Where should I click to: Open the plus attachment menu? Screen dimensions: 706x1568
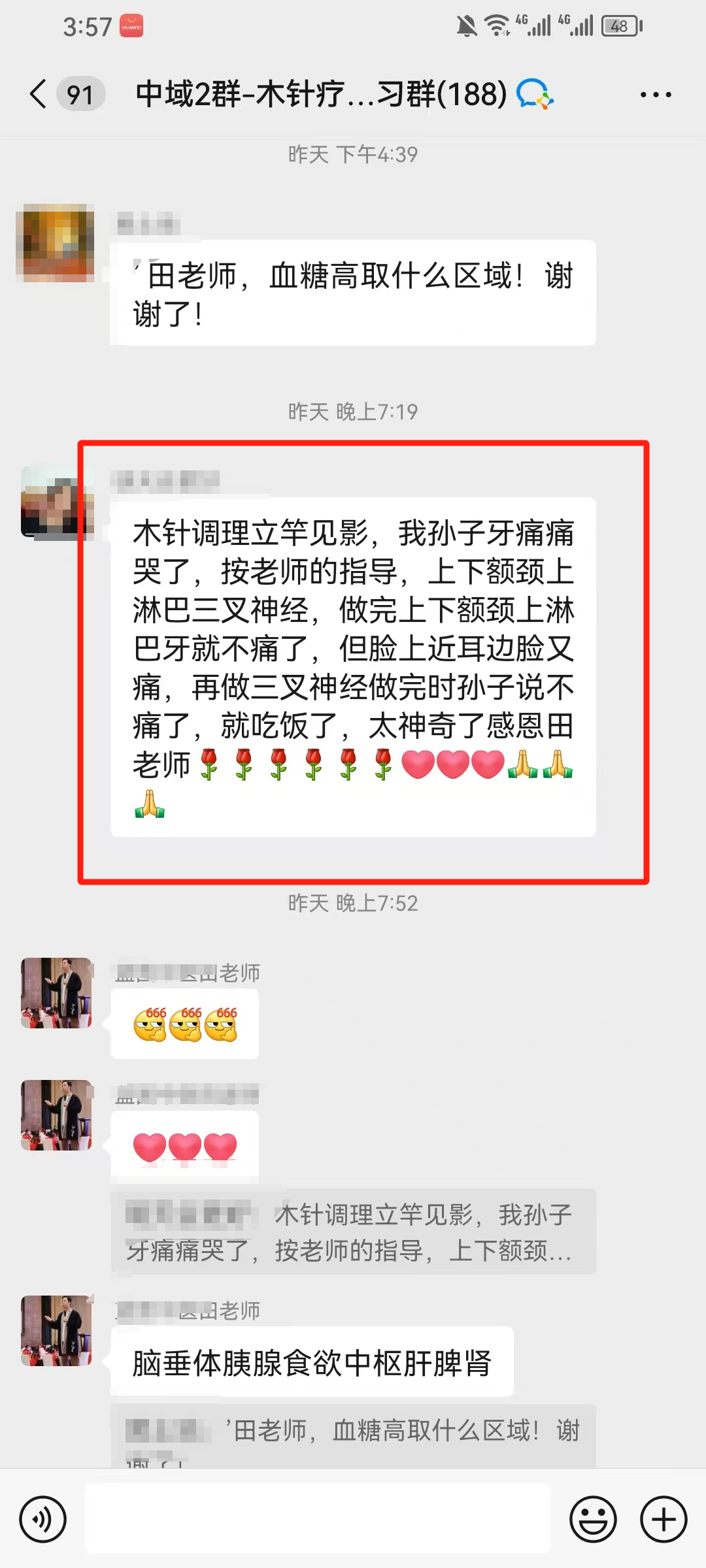[x=663, y=1519]
